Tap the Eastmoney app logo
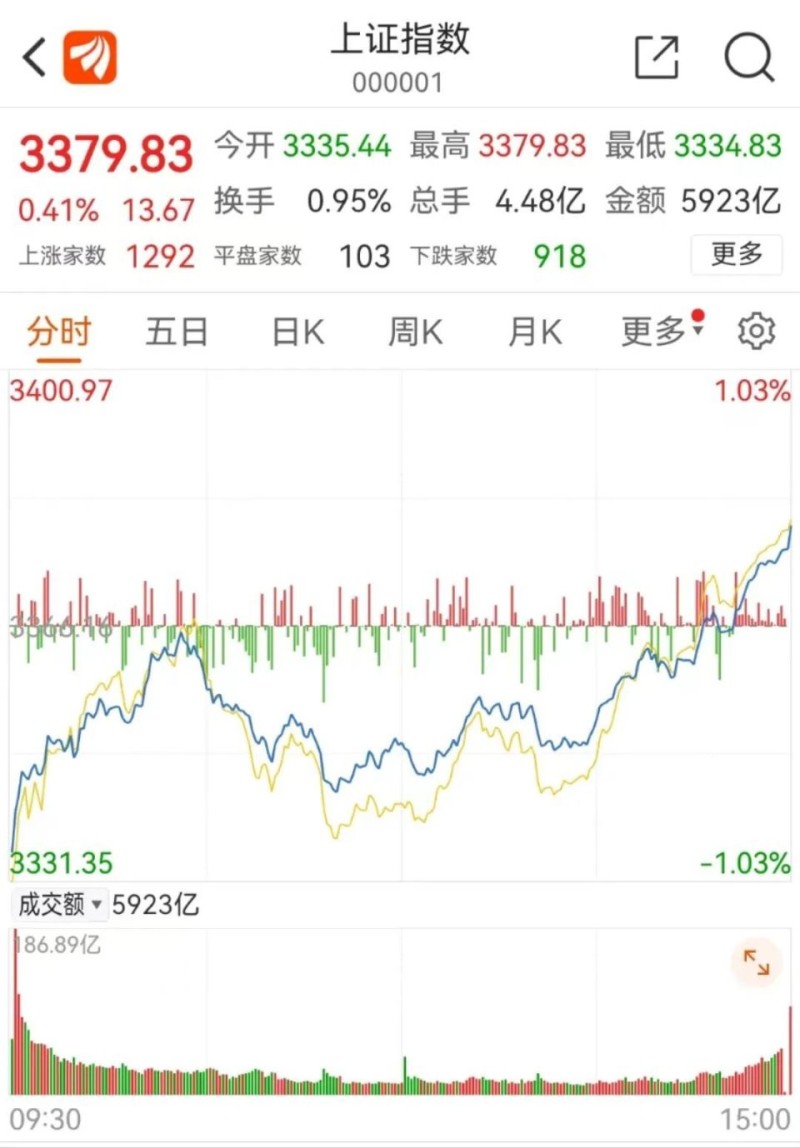 tap(90, 57)
